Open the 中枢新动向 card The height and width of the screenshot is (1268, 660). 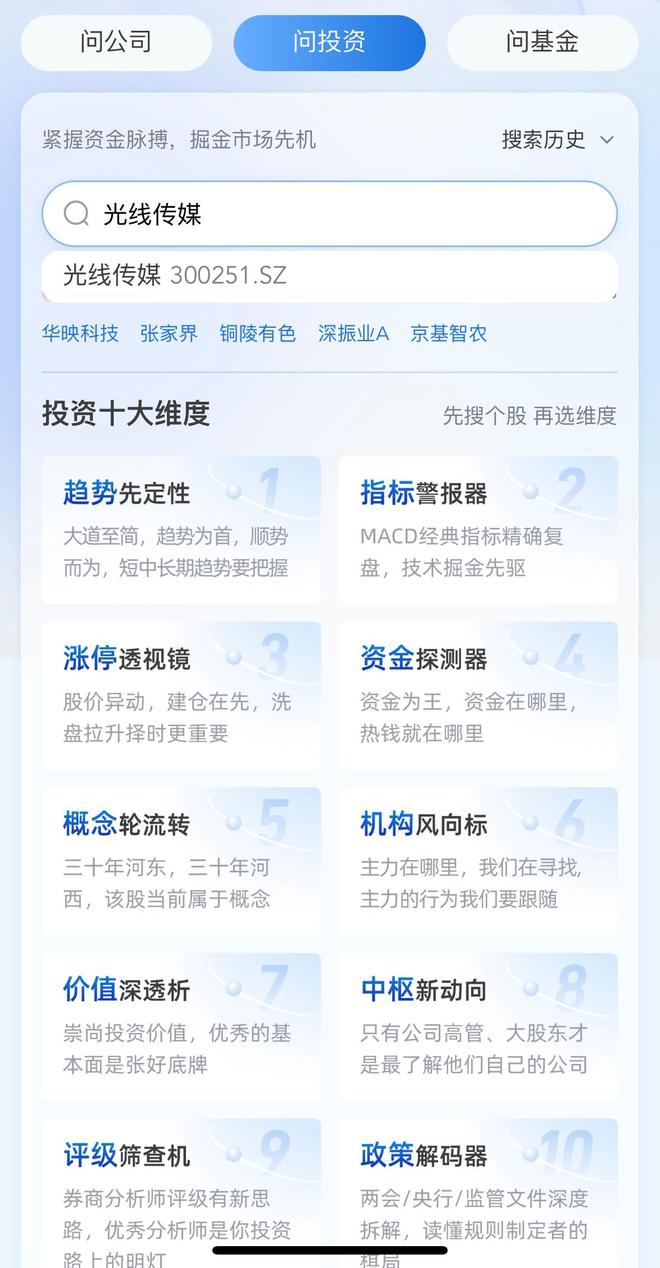(477, 1027)
